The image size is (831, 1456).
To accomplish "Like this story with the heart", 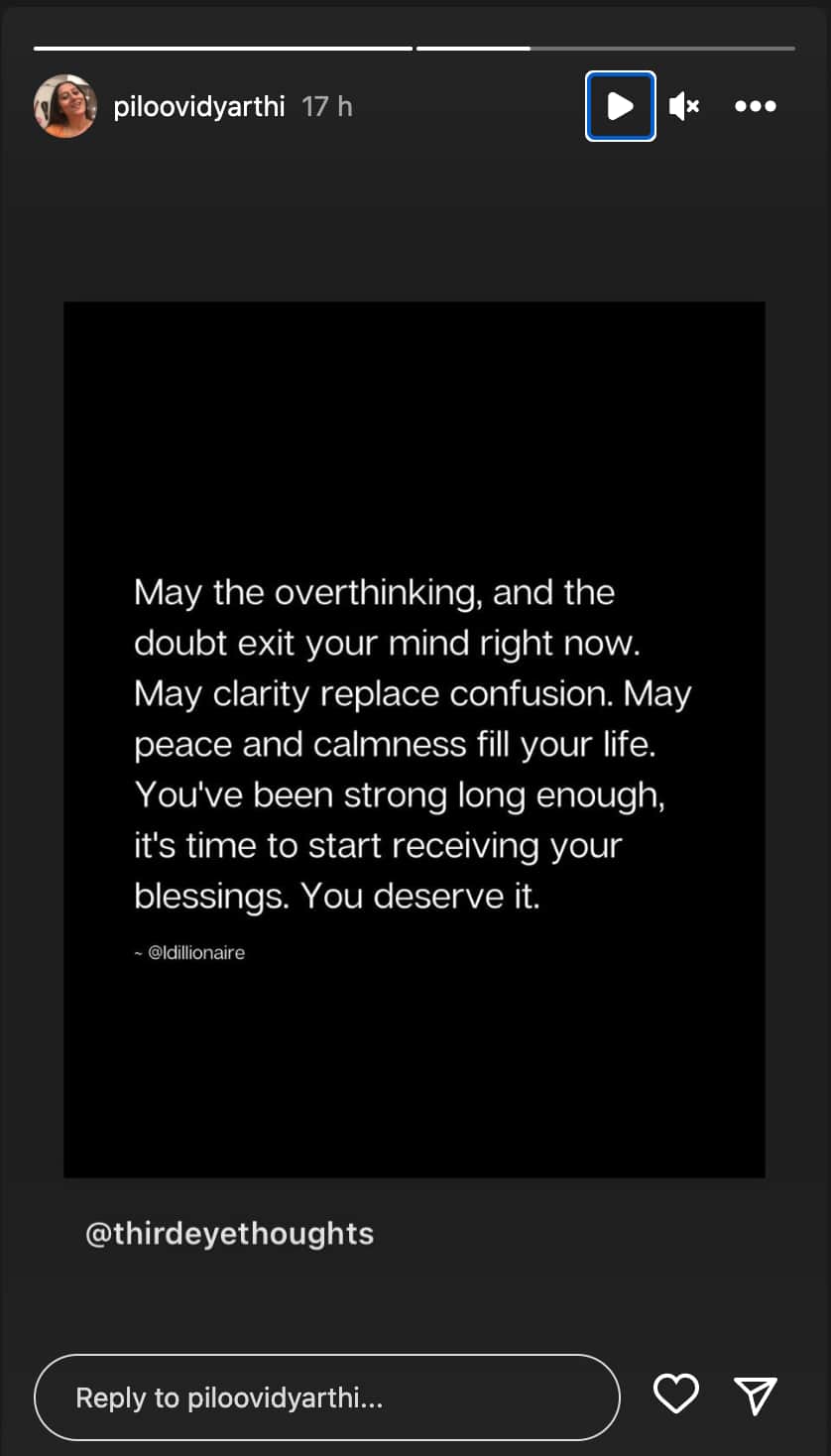I will (676, 1395).
